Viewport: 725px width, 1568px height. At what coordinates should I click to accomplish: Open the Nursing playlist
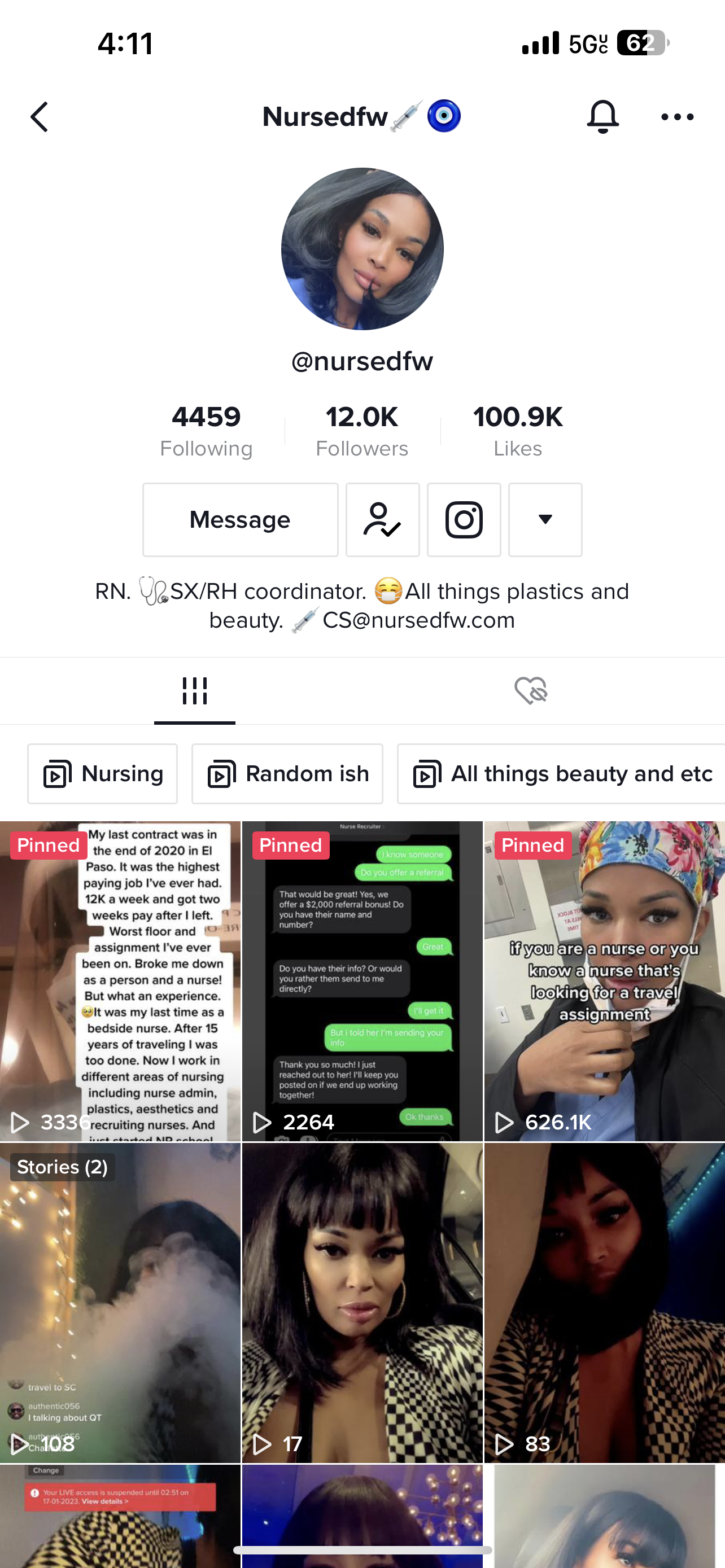[102, 774]
